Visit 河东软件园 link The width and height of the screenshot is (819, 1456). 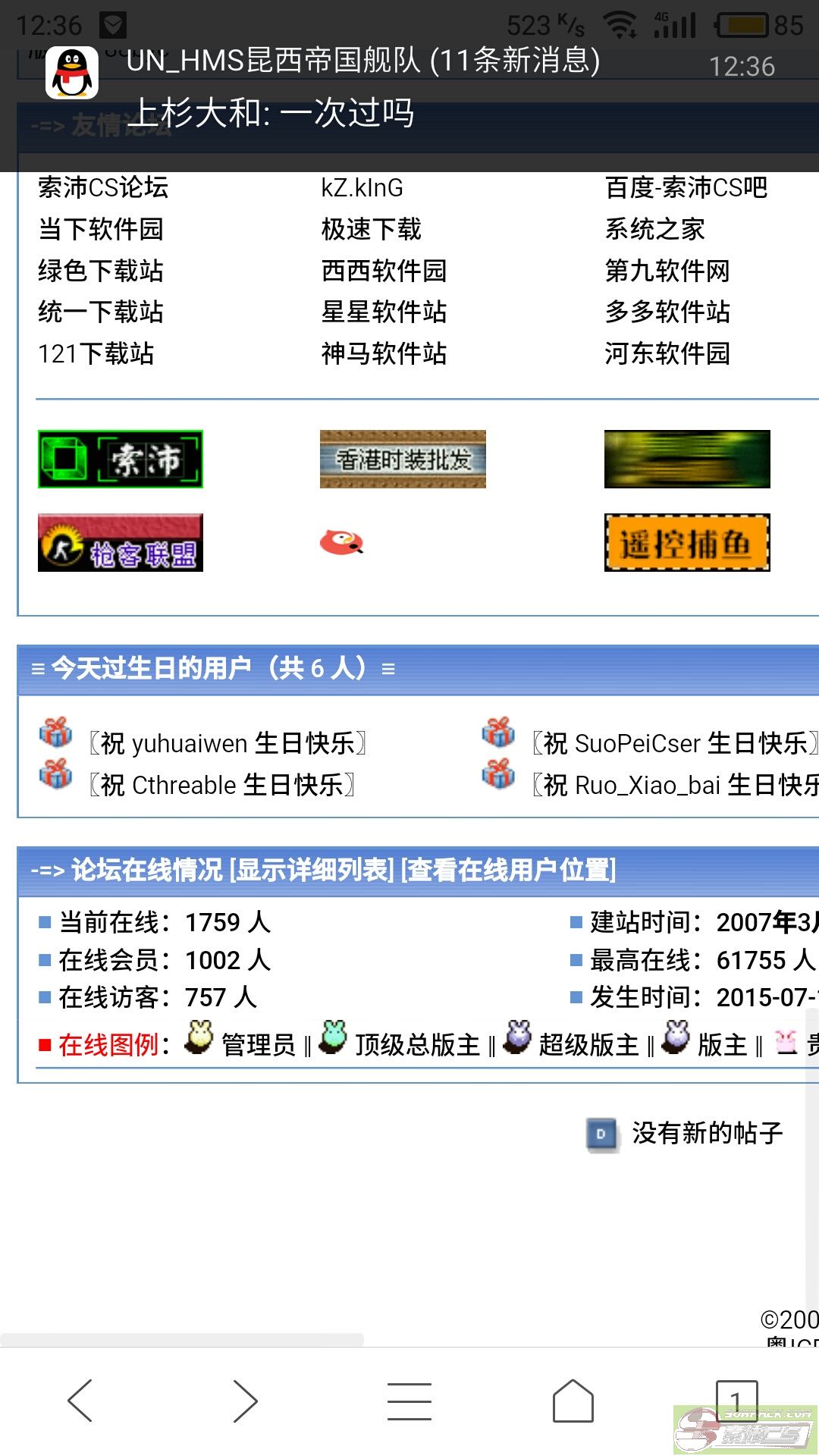(667, 353)
